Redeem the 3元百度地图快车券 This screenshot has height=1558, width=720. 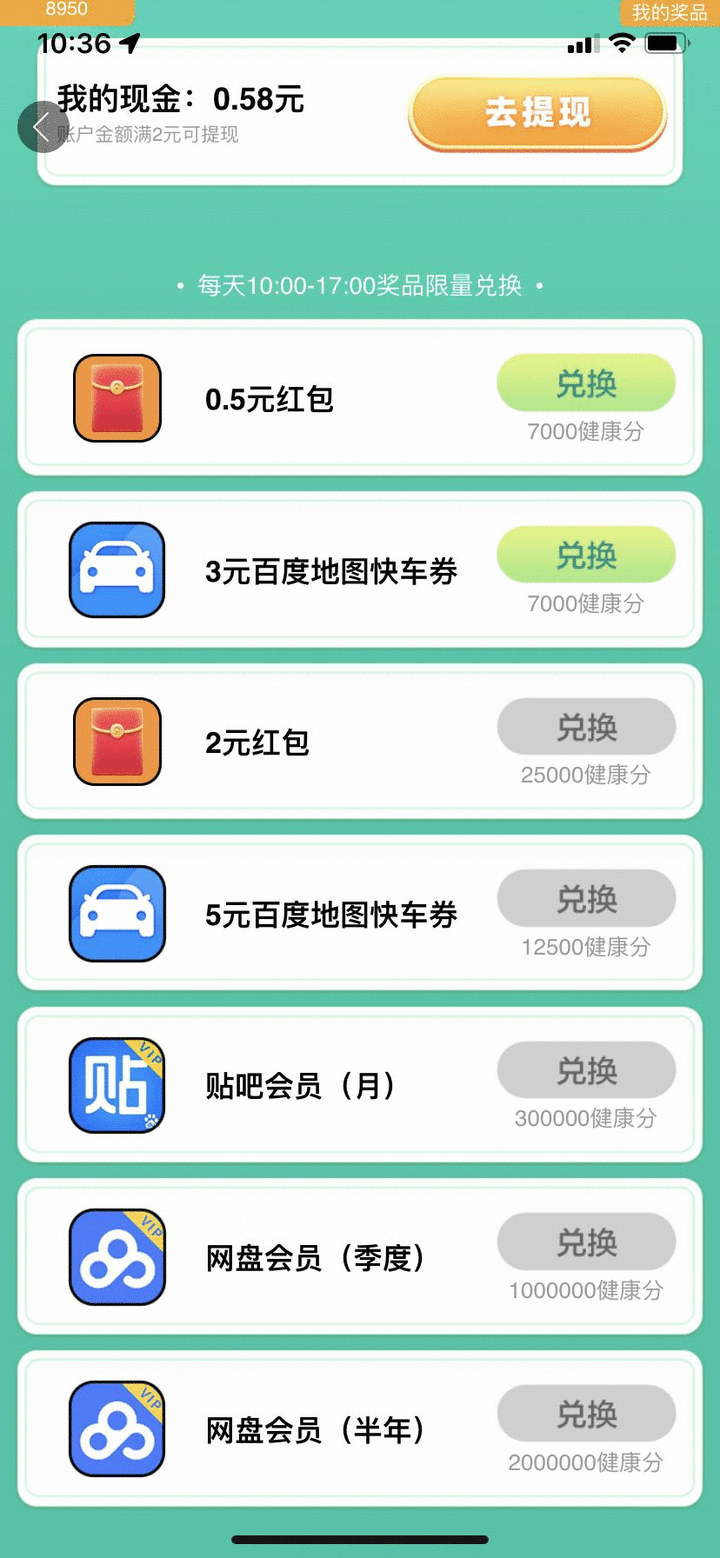point(586,555)
